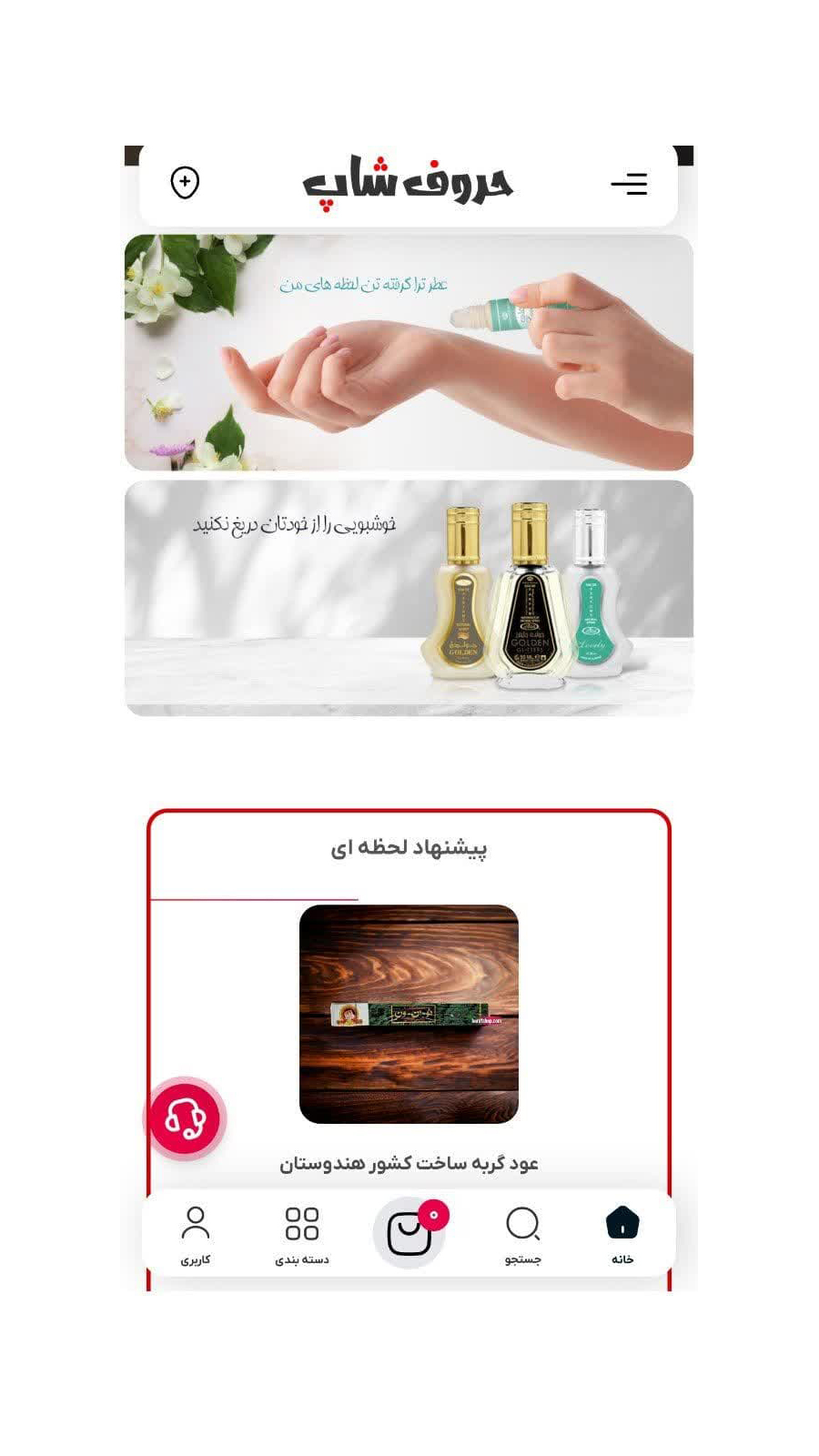819x1456 pixels.
Task: Select the home icon above خانه
Action: [x=622, y=1221]
